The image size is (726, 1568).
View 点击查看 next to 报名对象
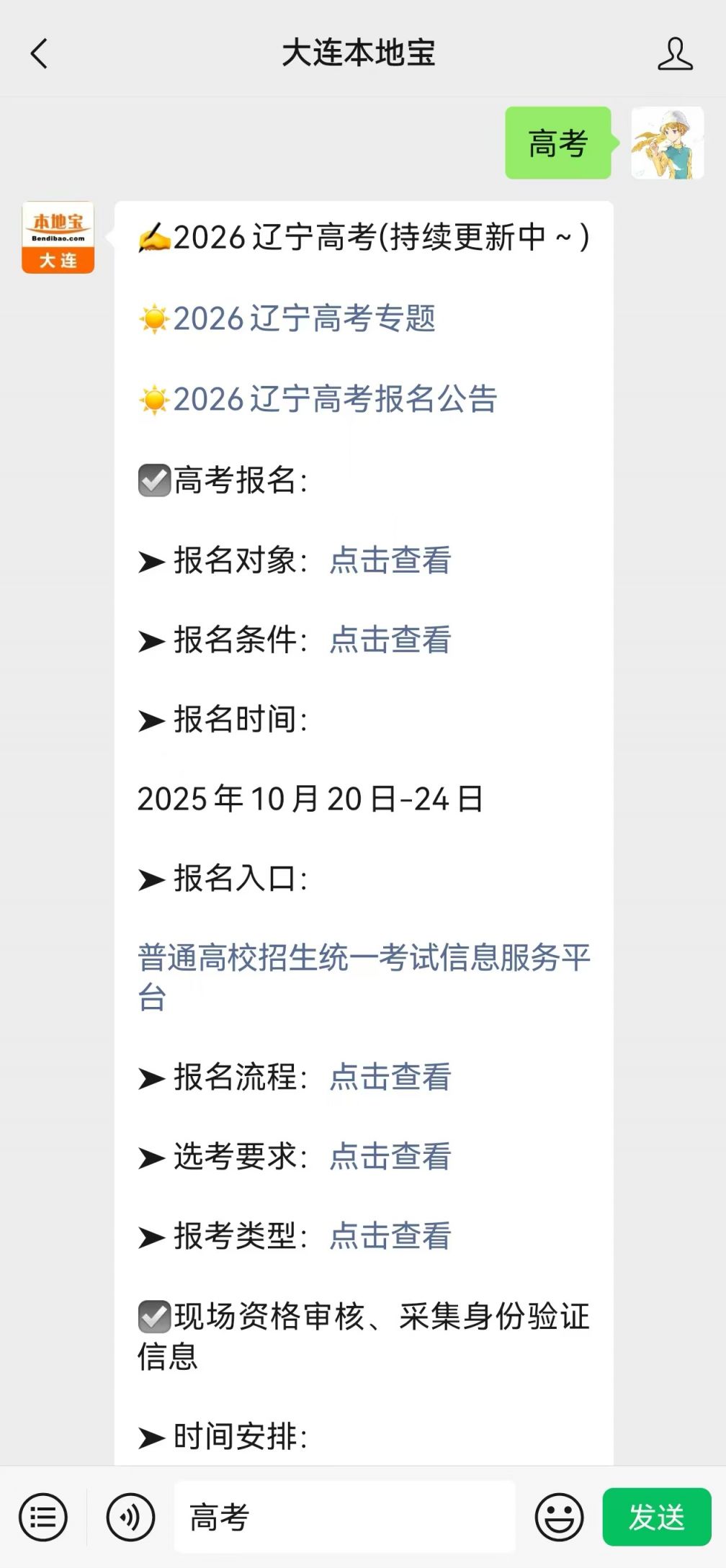pyautogui.click(x=390, y=560)
